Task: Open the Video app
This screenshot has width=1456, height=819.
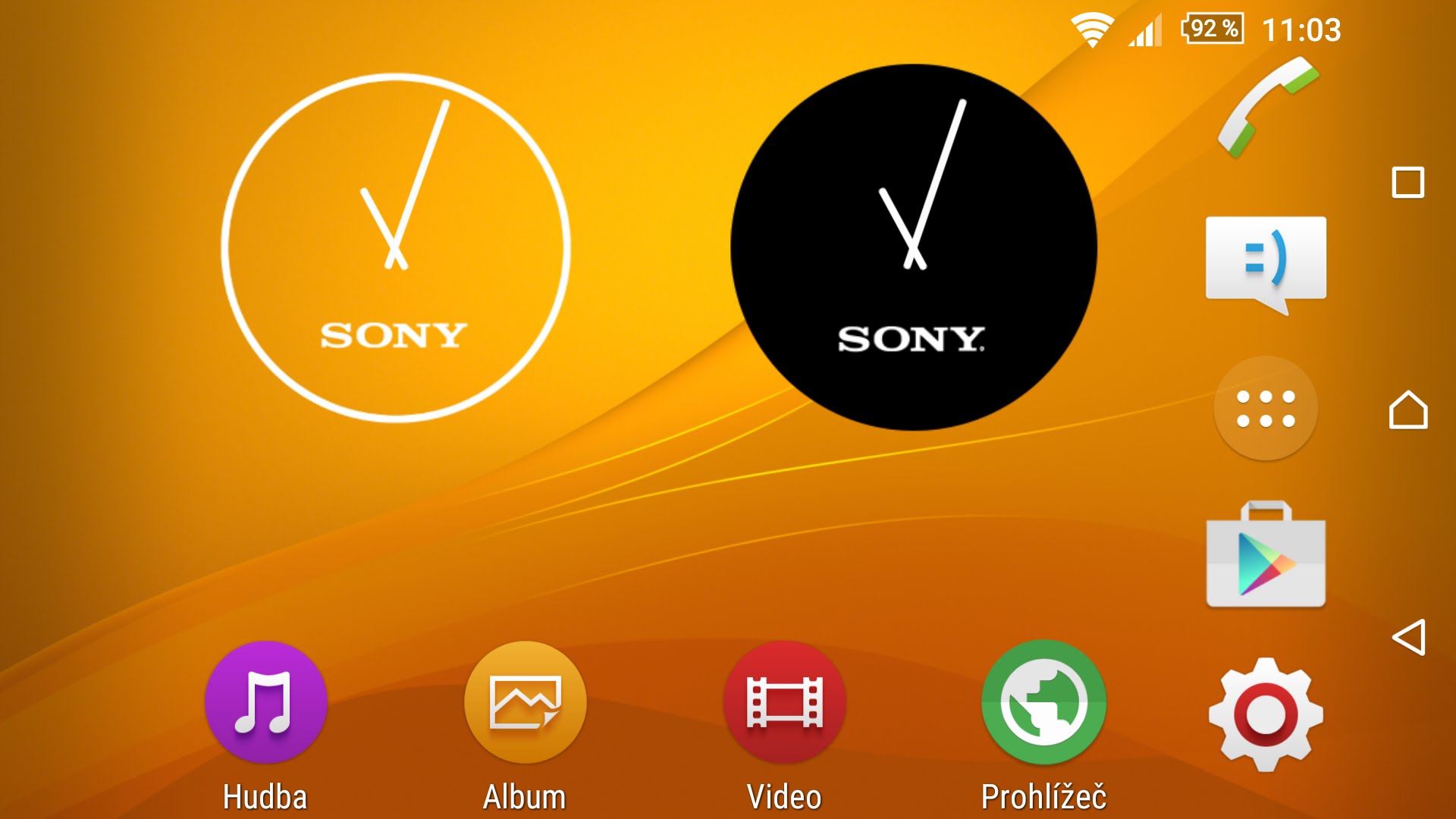Action: pos(784,702)
